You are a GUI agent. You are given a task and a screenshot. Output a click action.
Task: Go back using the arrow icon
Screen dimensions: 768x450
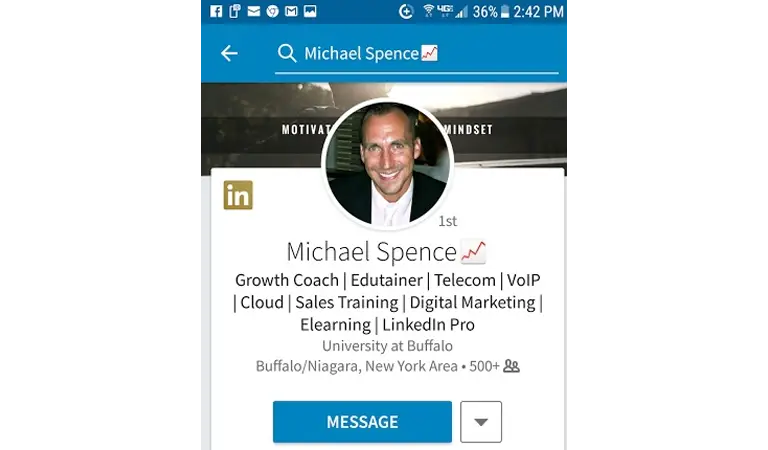pyautogui.click(x=230, y=54)
